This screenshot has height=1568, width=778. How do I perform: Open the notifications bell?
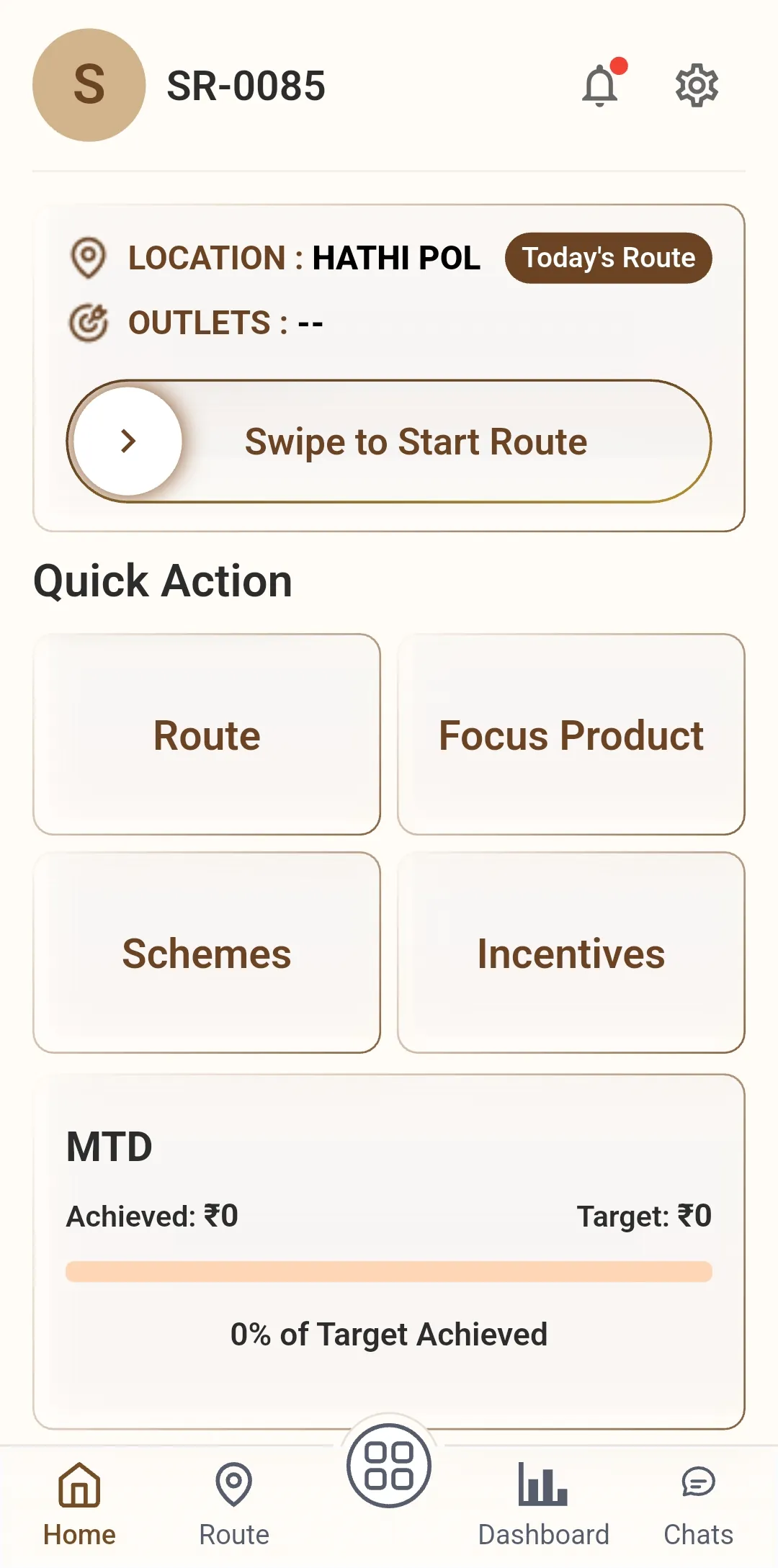pyautogui.click(x=601, y=84)
